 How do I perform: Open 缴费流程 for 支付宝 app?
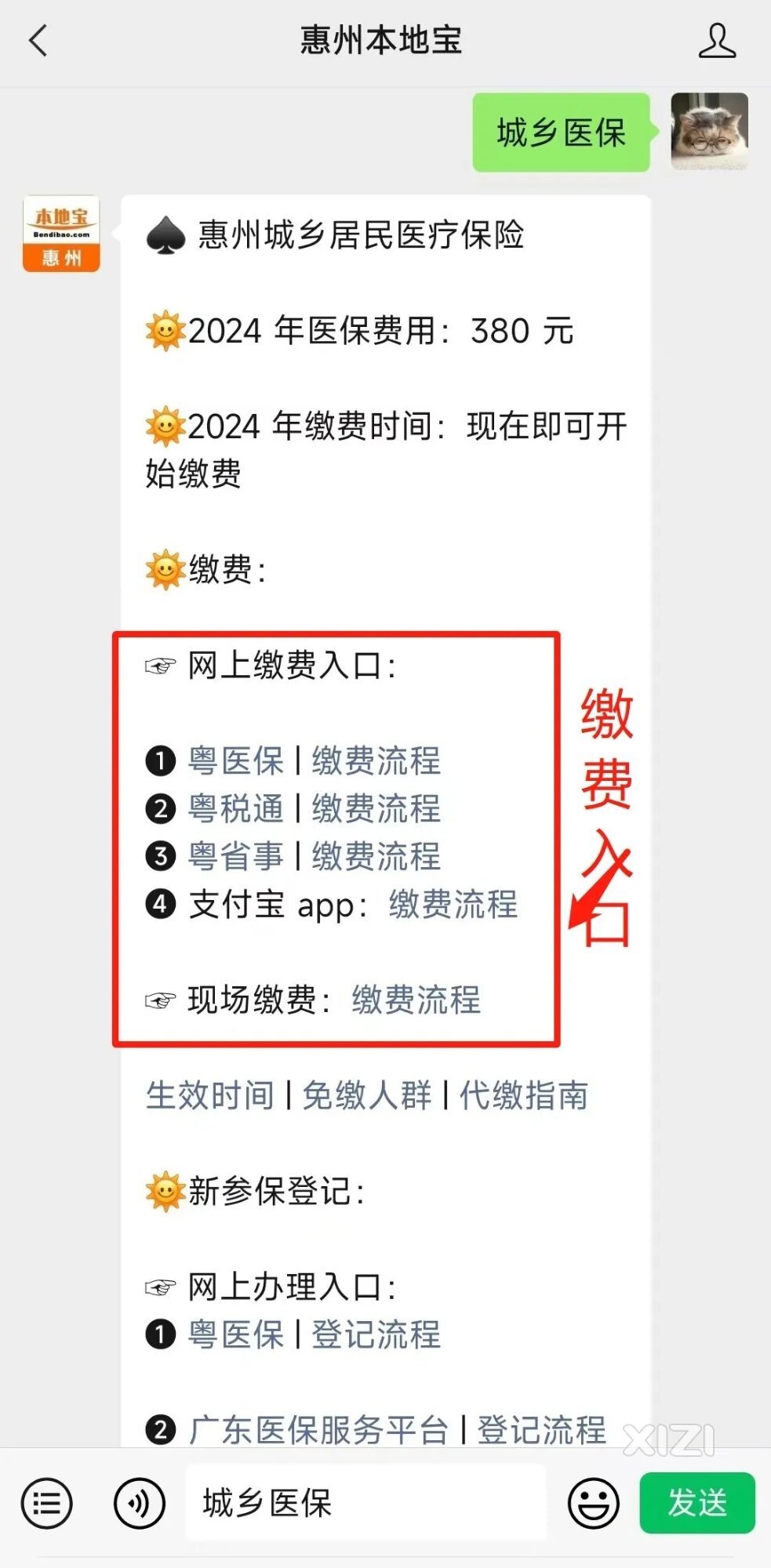453,905
